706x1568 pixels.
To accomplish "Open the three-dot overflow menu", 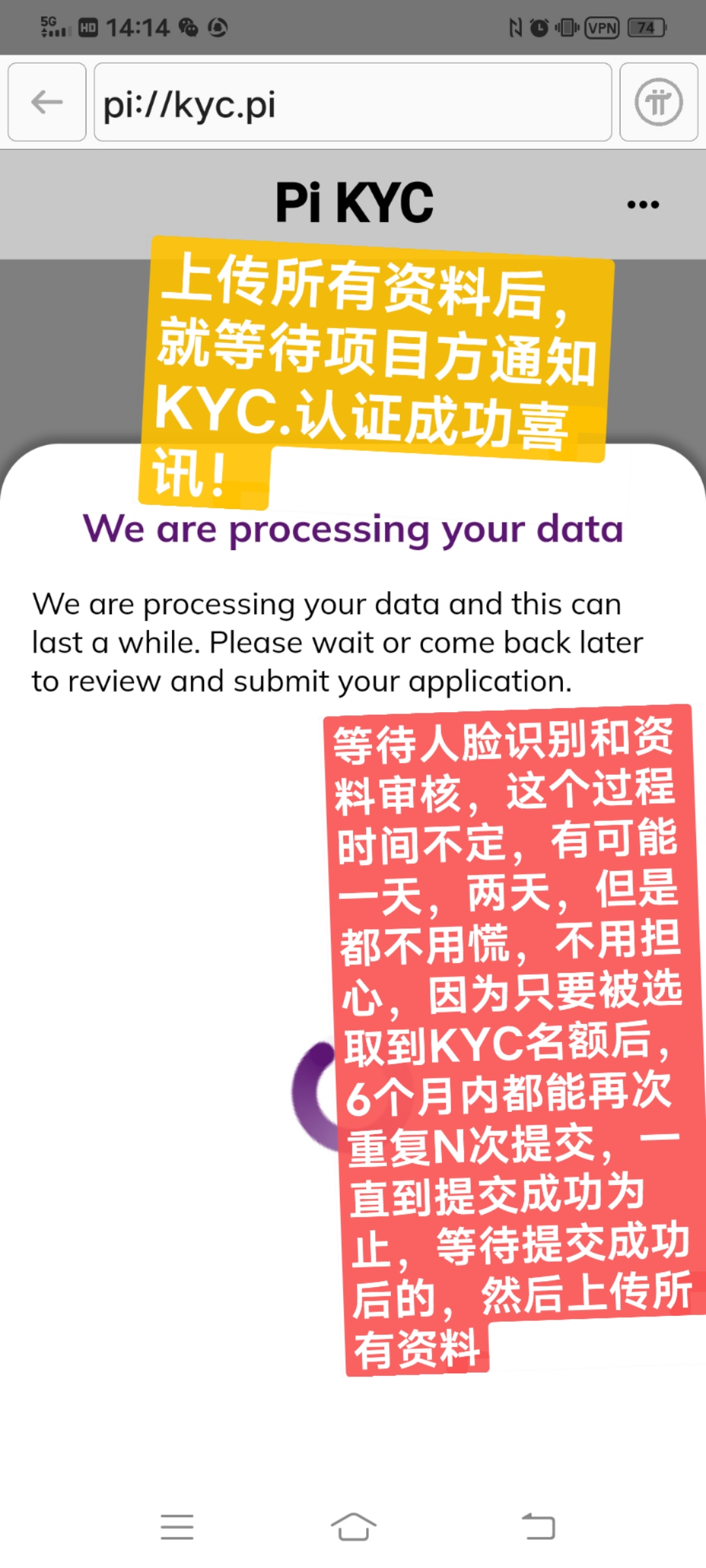I will click(643, 204).
